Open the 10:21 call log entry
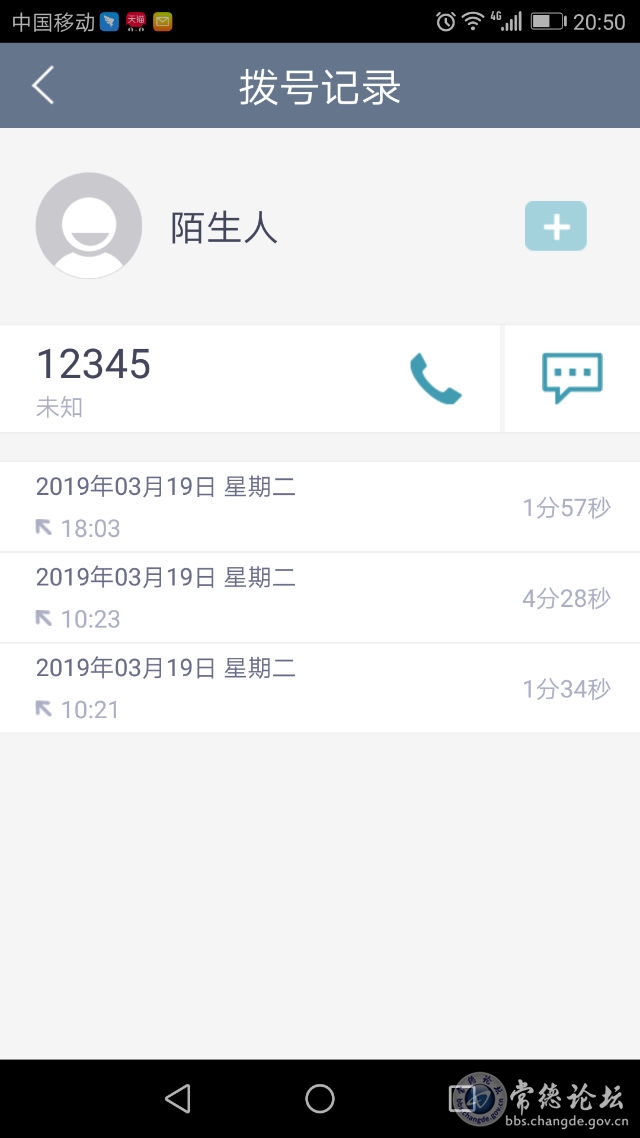 [x=320, y=688]
